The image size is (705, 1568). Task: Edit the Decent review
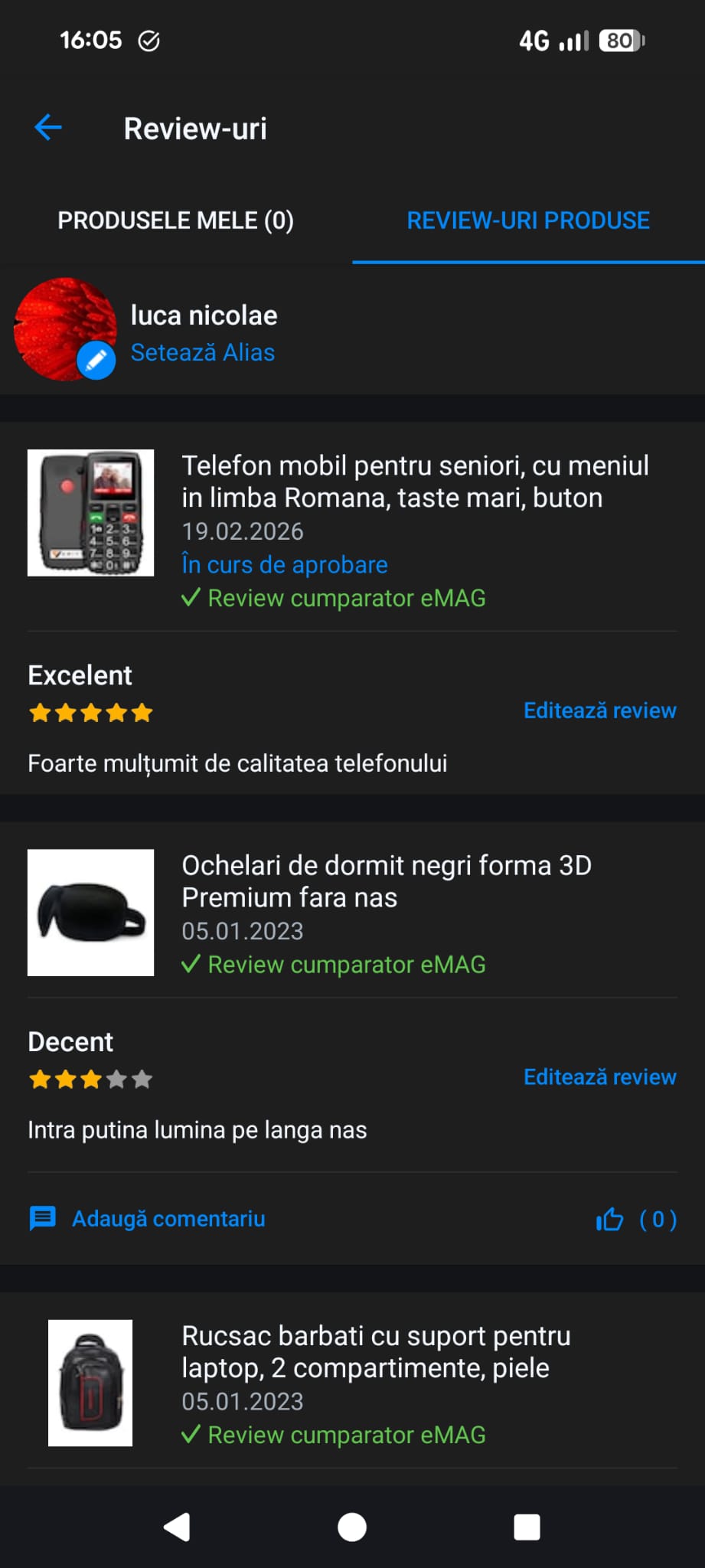[x=599, y=1077]
